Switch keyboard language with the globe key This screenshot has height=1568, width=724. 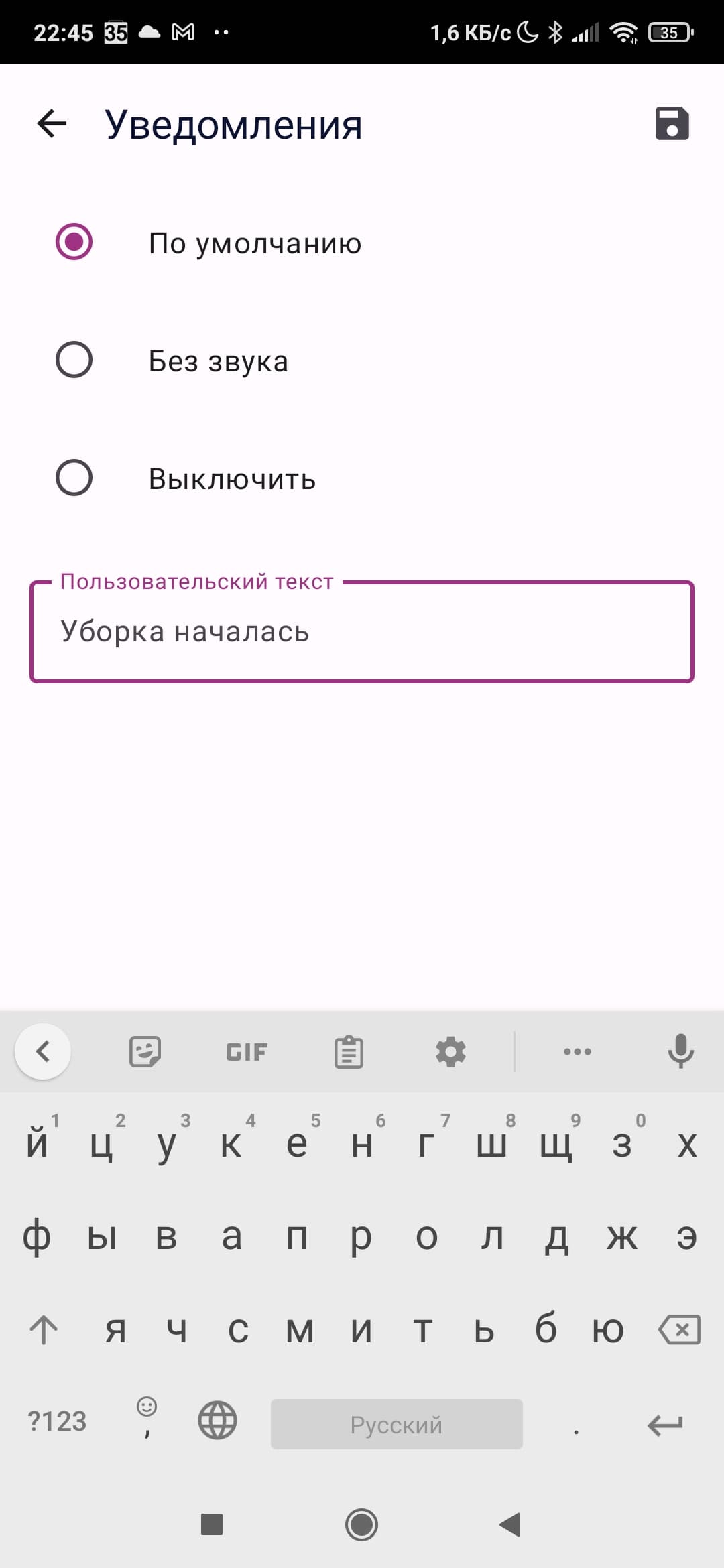coord(218,1421)
